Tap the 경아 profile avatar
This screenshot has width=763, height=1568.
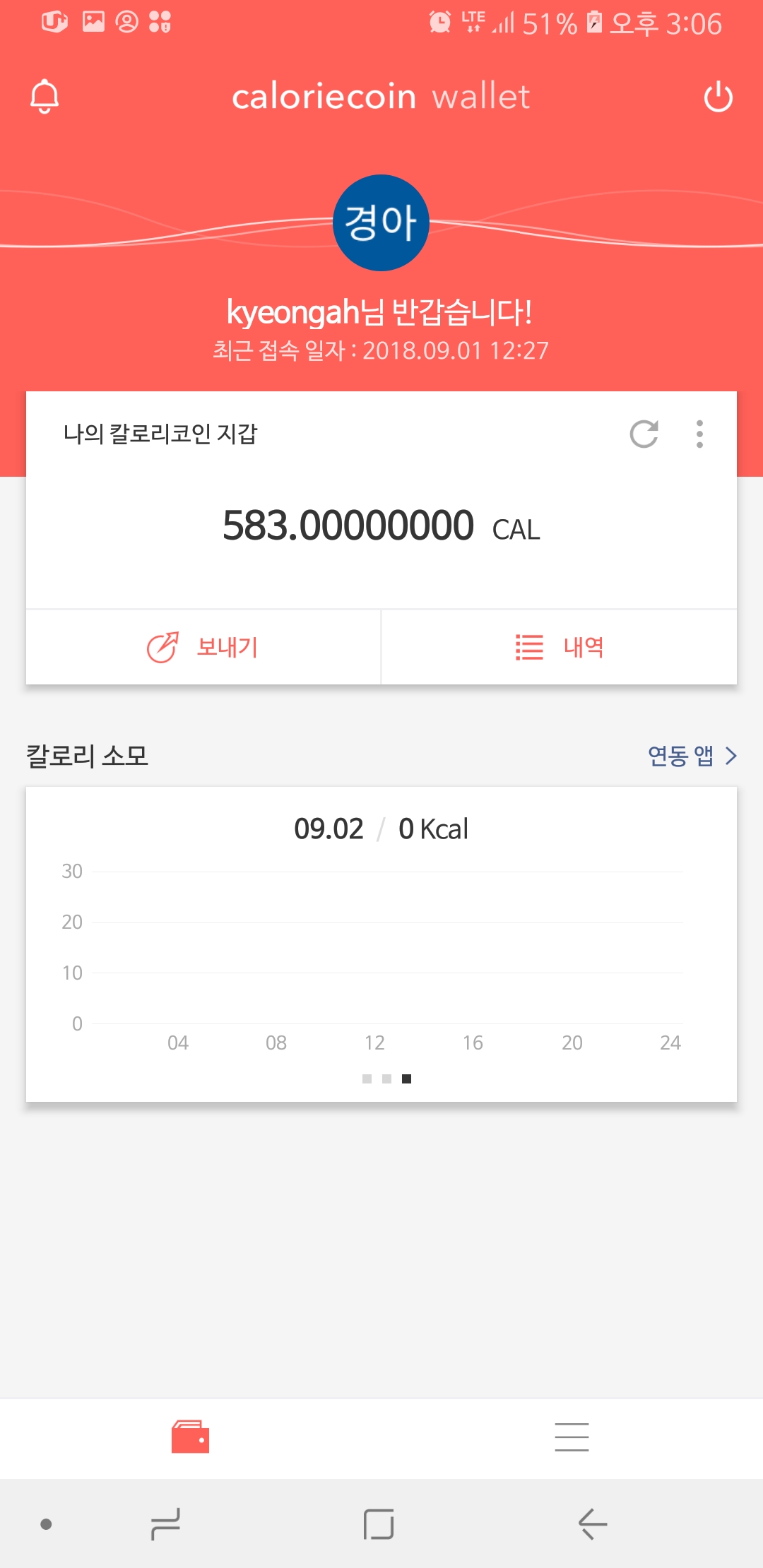click(381, 222)
